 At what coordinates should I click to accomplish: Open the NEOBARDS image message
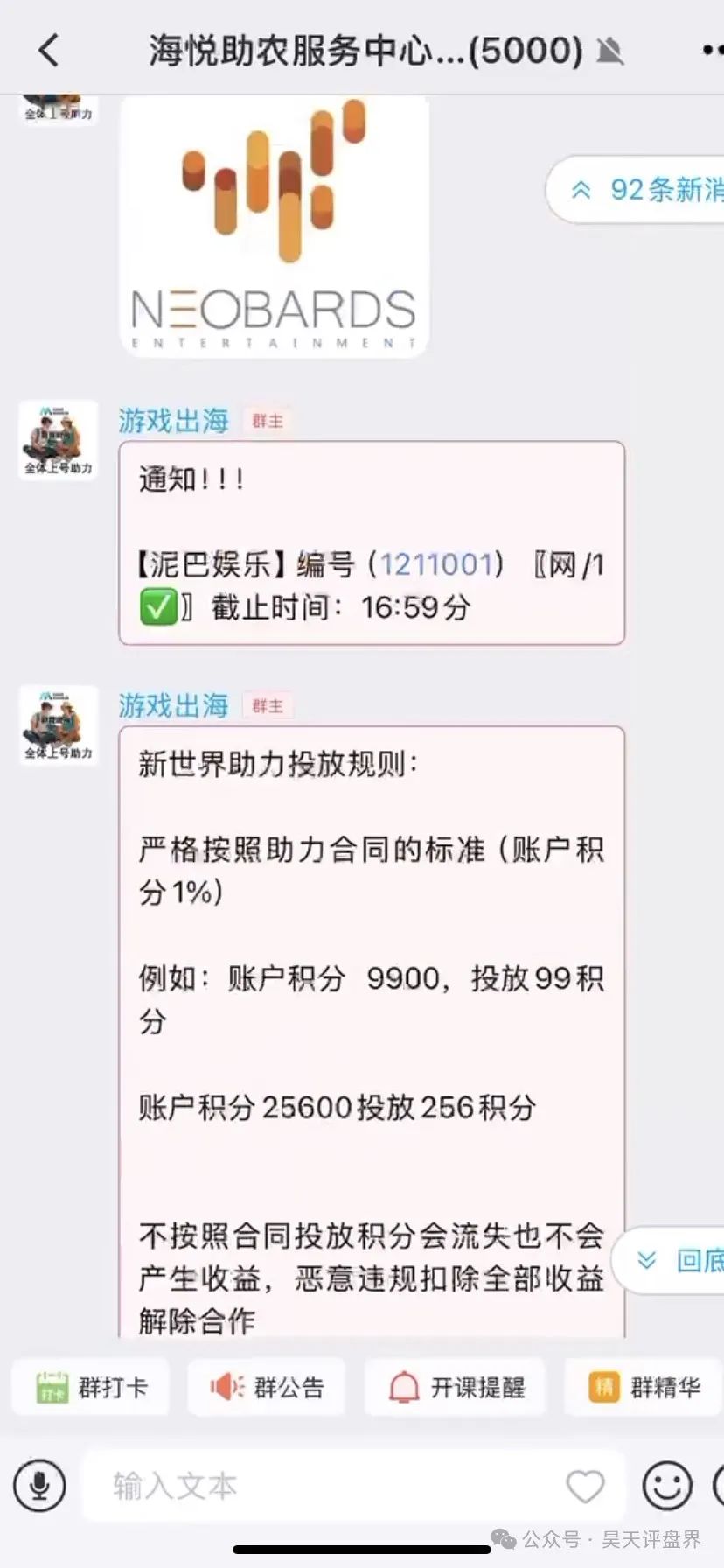click(274, 226)
